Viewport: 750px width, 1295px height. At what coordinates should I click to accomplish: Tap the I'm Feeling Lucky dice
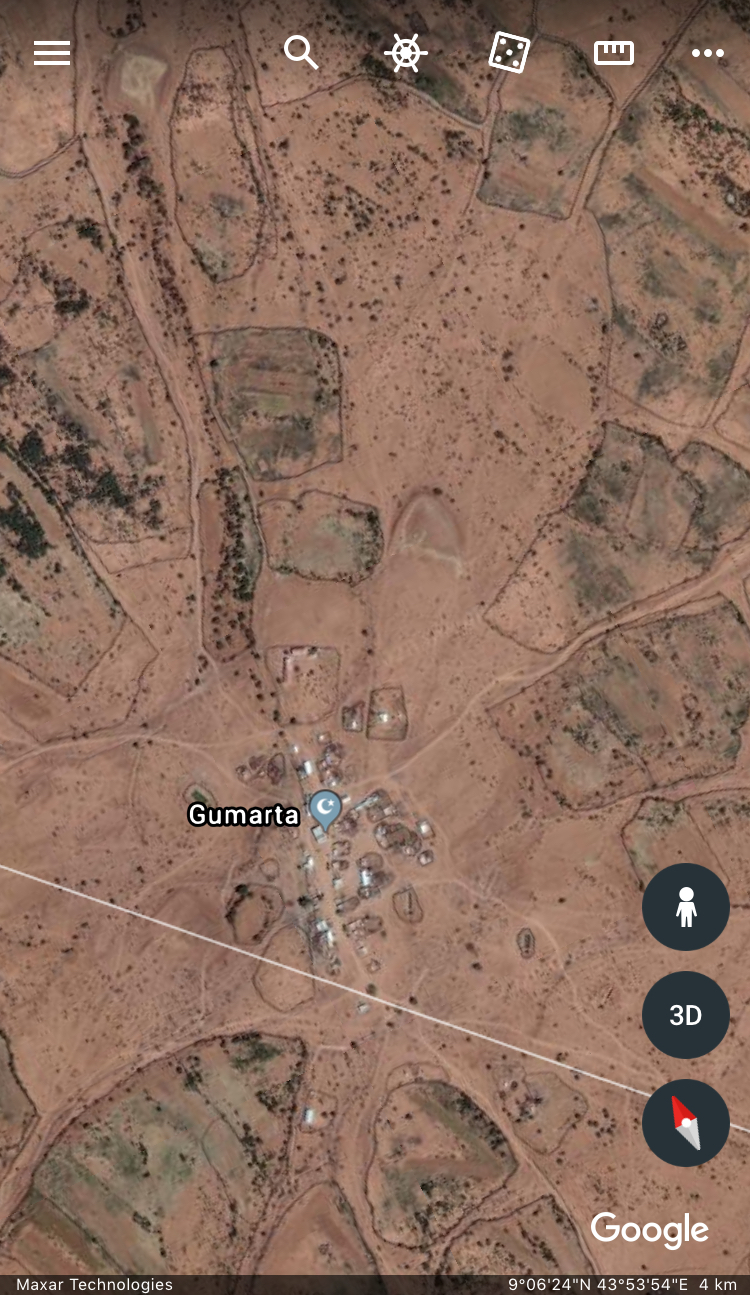pos(509,52)
